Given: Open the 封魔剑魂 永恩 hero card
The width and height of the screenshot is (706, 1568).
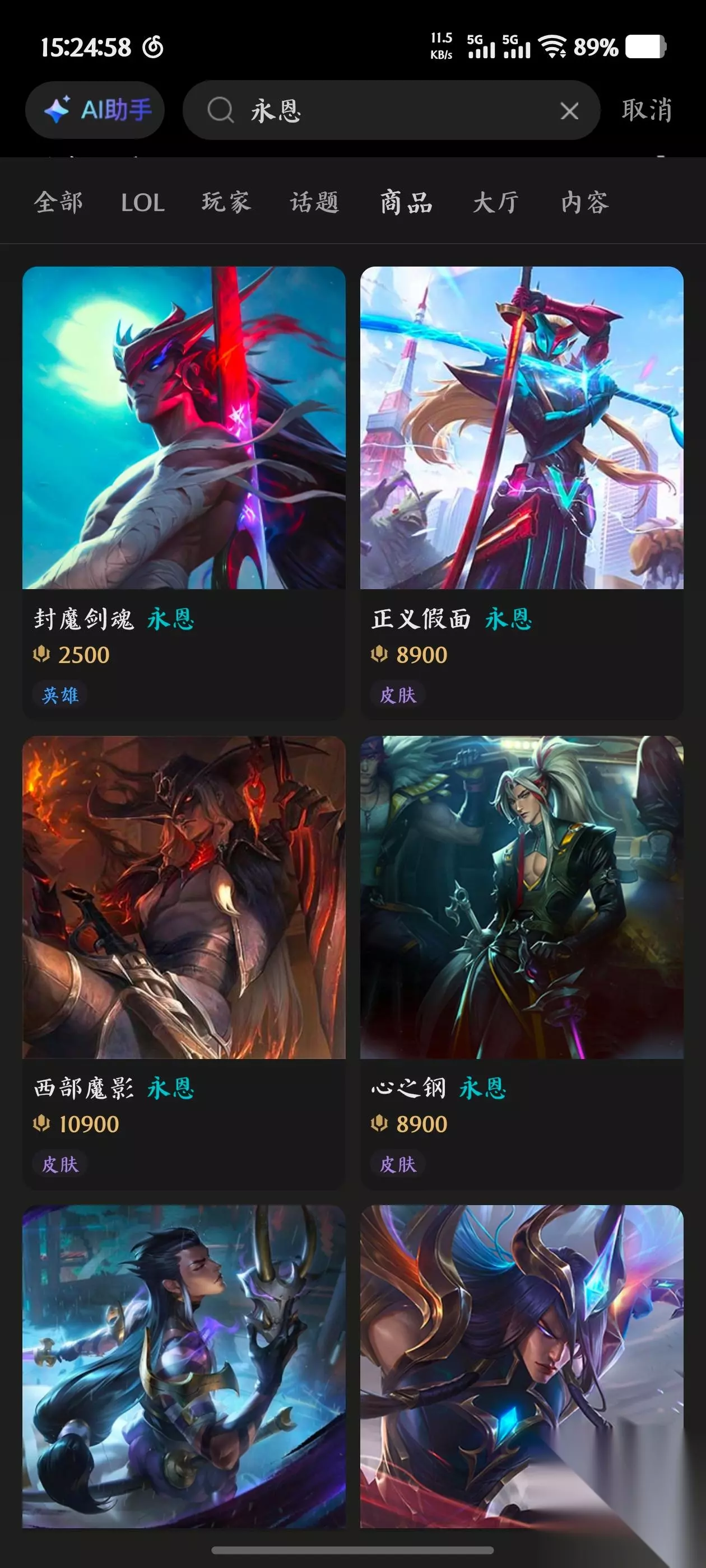Looking at the screenshot, I should 184,492.
